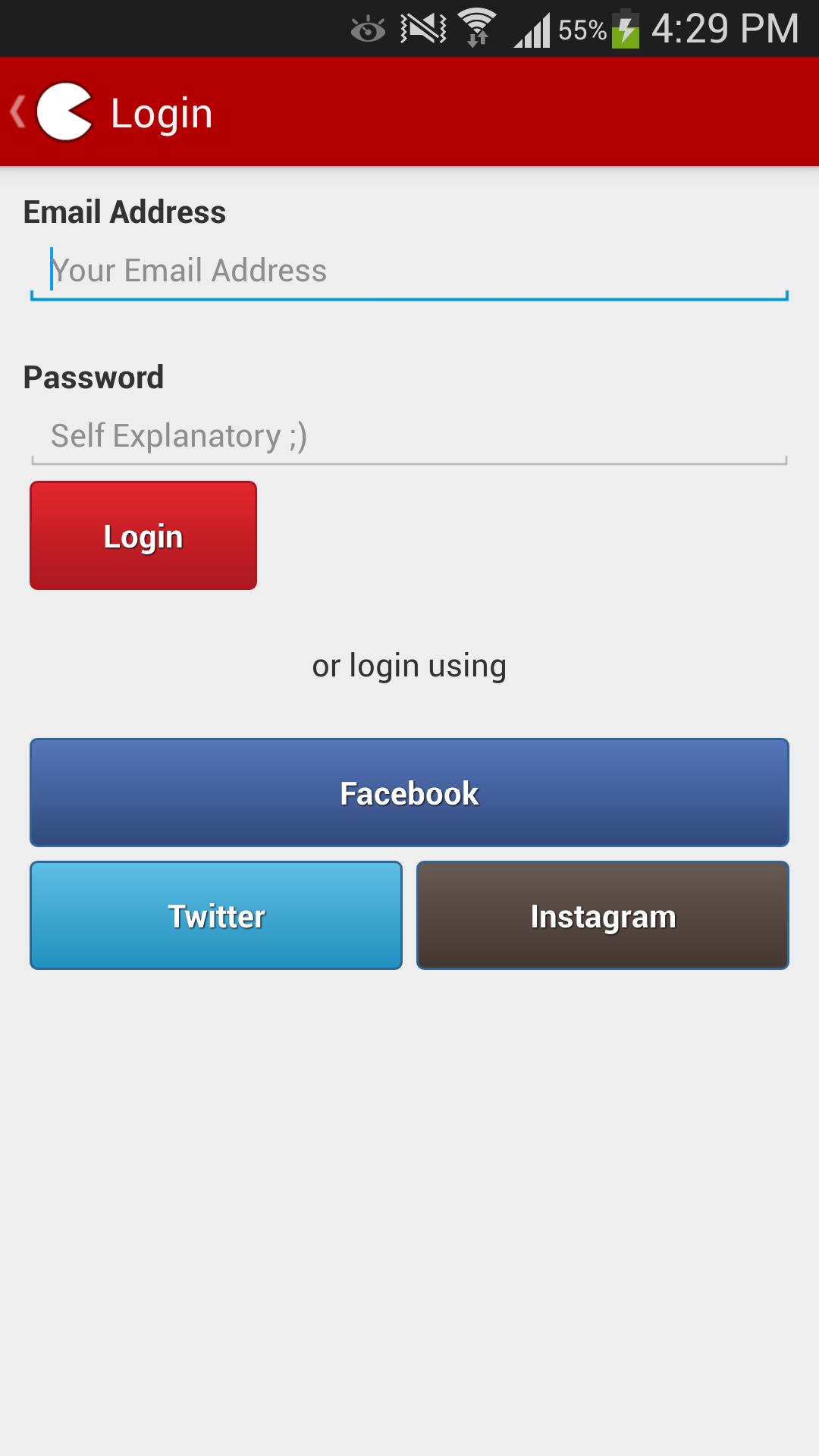Select the Twitter login option
The image size is (819, 1456).
216,915
